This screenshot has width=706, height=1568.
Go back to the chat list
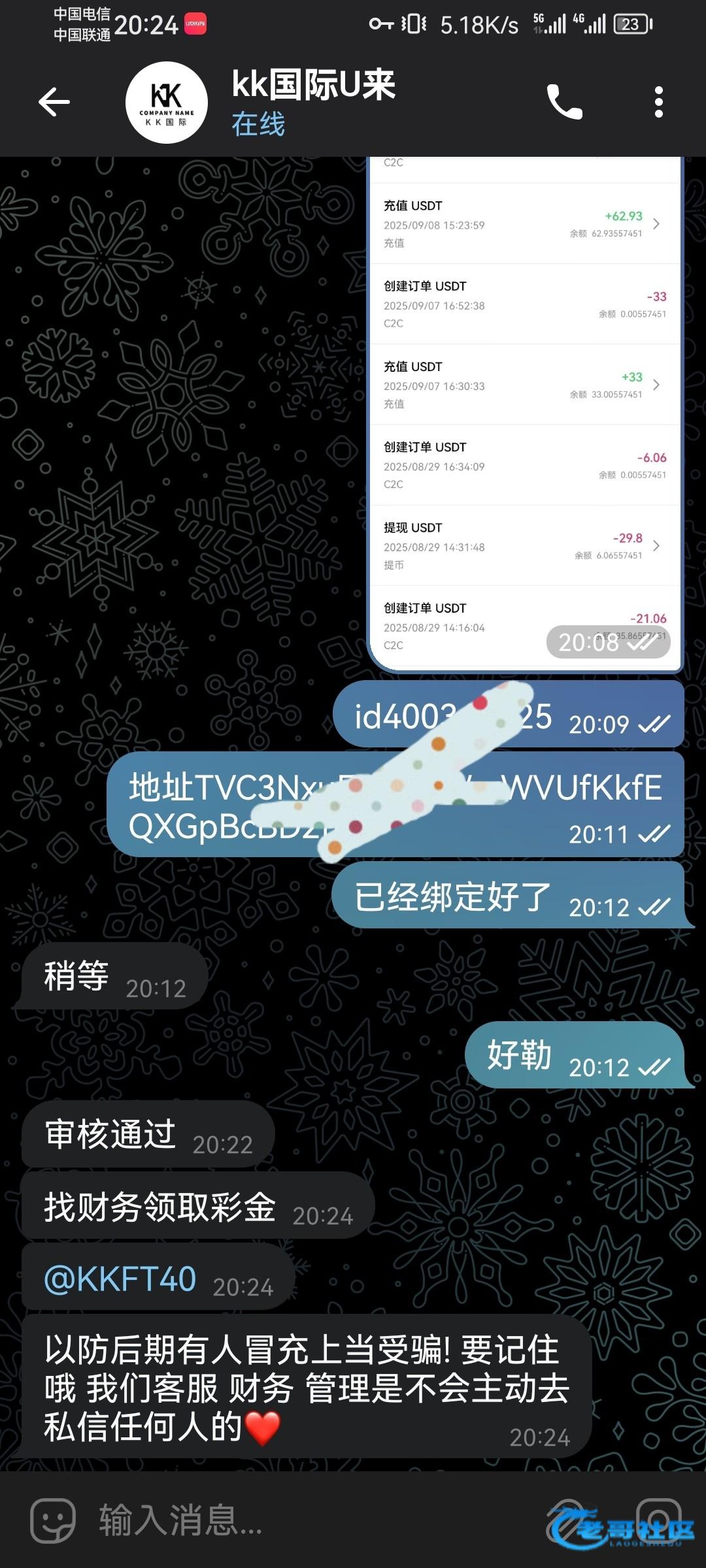pos(54,102)
